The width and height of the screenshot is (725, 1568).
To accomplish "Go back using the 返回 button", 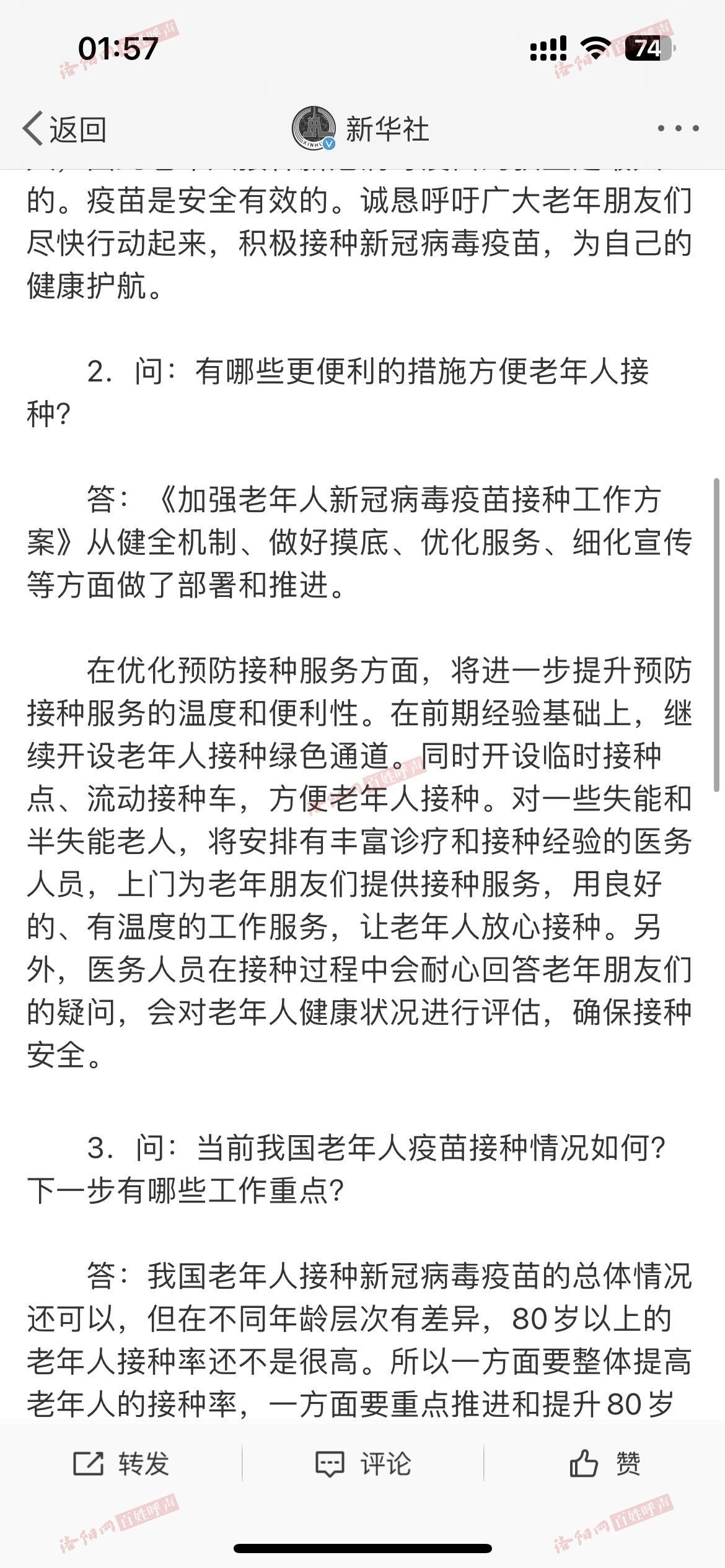I will (64, 129).
